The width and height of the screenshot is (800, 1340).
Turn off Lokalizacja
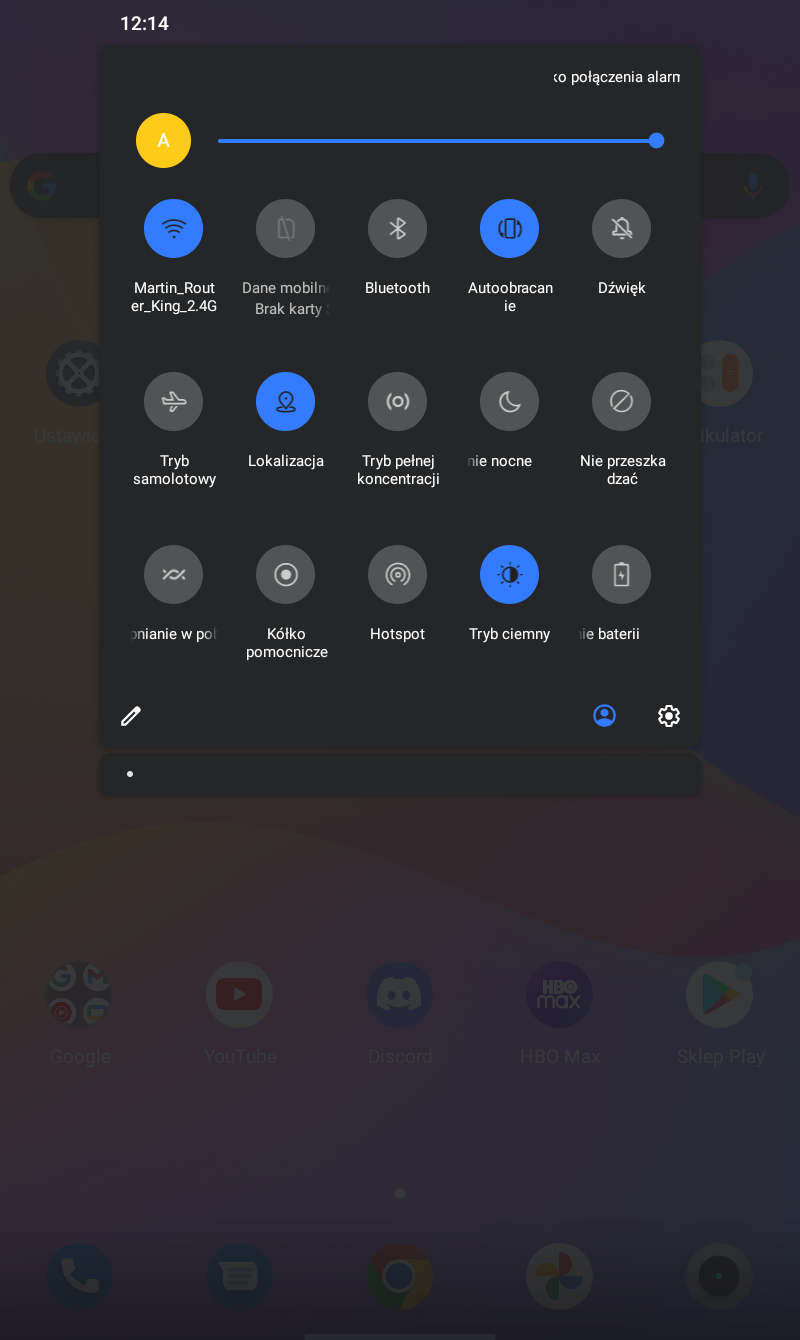tap(286, 402)
